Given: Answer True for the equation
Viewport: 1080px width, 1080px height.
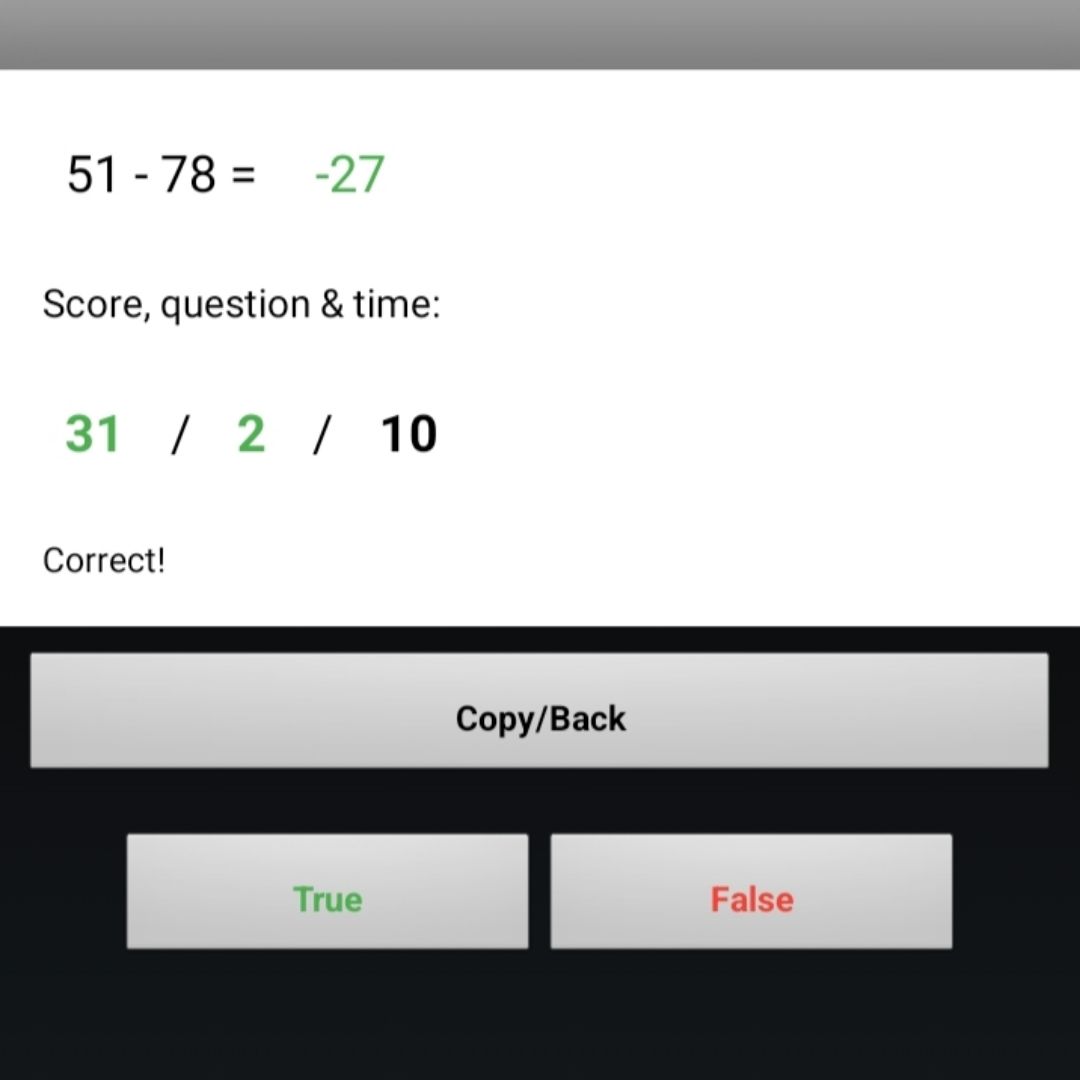Looking at the screenshot, I should tap(327, 892).
